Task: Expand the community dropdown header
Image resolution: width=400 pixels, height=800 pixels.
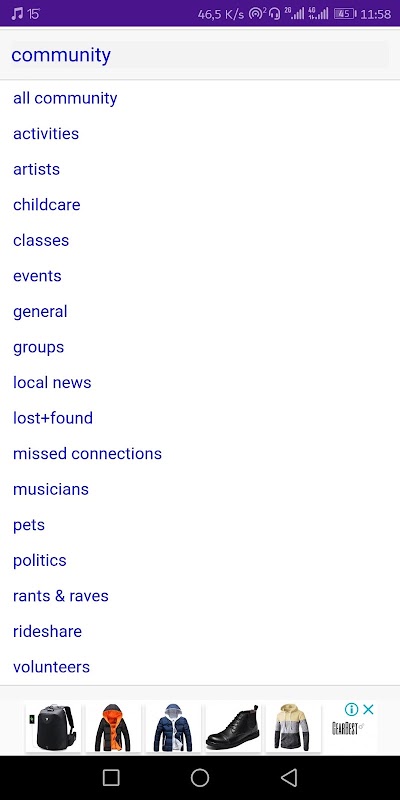Action: (x=200, y=55)
